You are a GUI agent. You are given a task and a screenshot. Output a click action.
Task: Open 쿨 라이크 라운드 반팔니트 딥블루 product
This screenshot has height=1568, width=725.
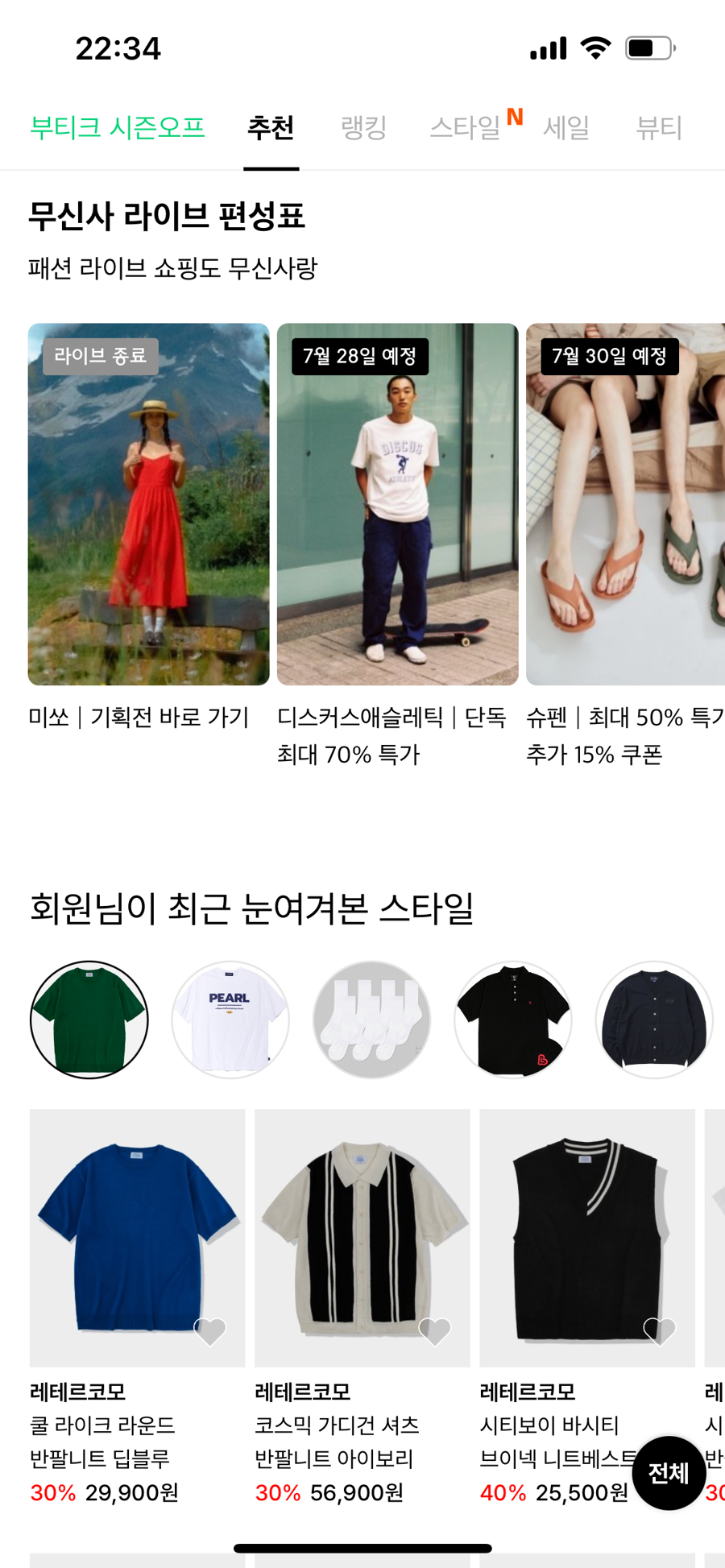pyautogui.click(x=137, y=1237)
